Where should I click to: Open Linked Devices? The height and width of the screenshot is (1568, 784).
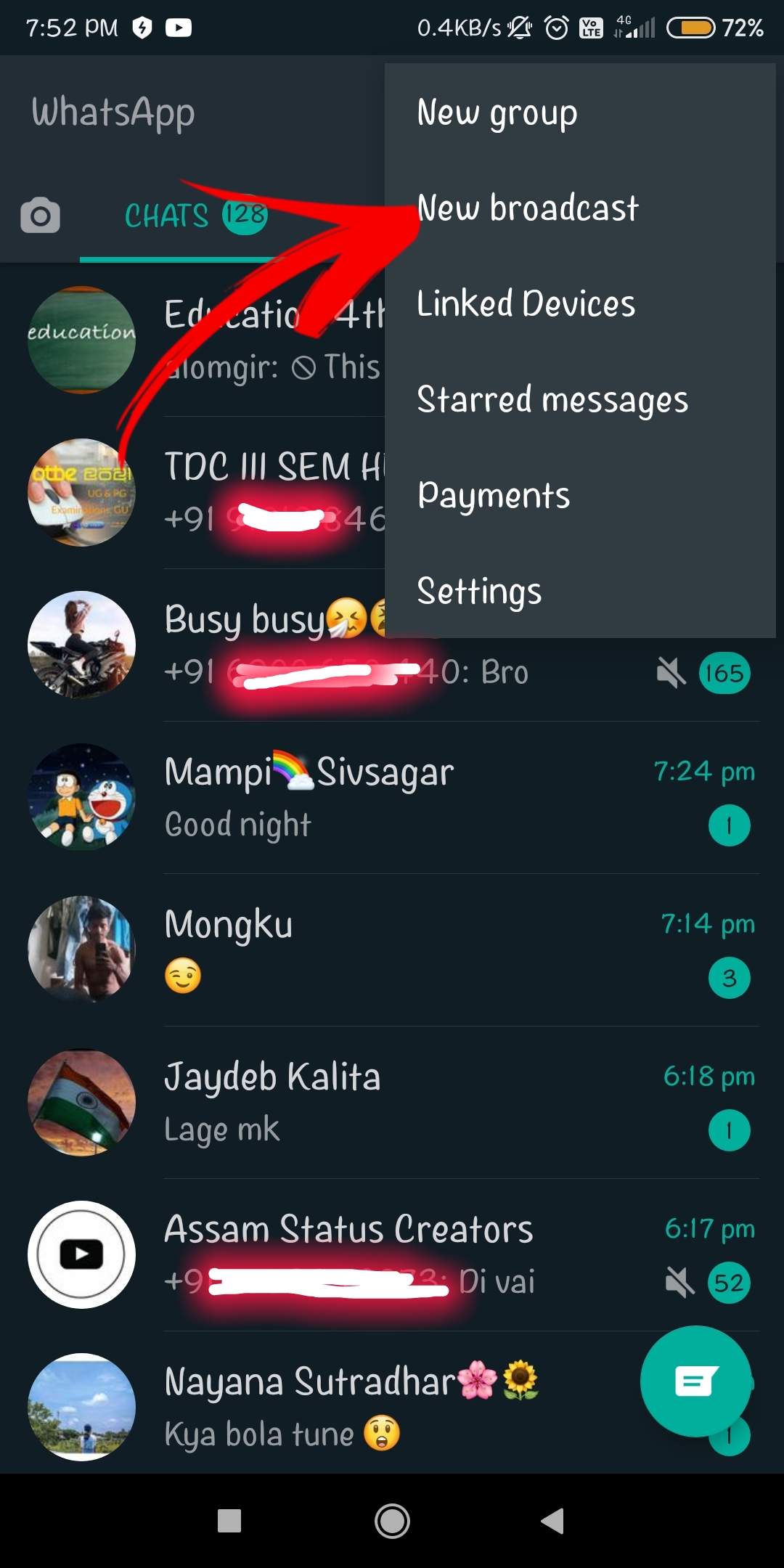(580, 303)
